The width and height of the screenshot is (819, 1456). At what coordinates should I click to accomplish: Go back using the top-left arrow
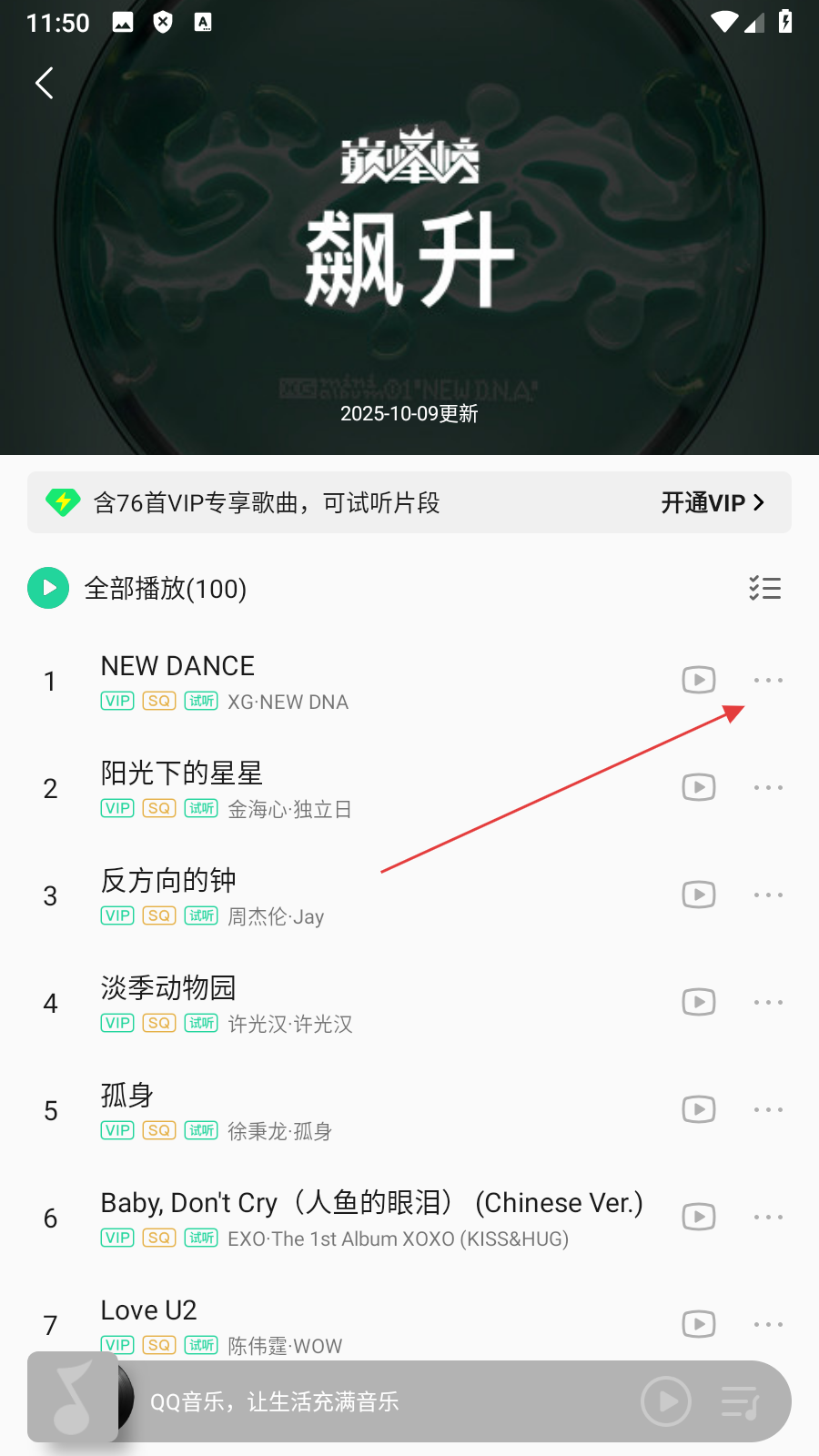45,84
